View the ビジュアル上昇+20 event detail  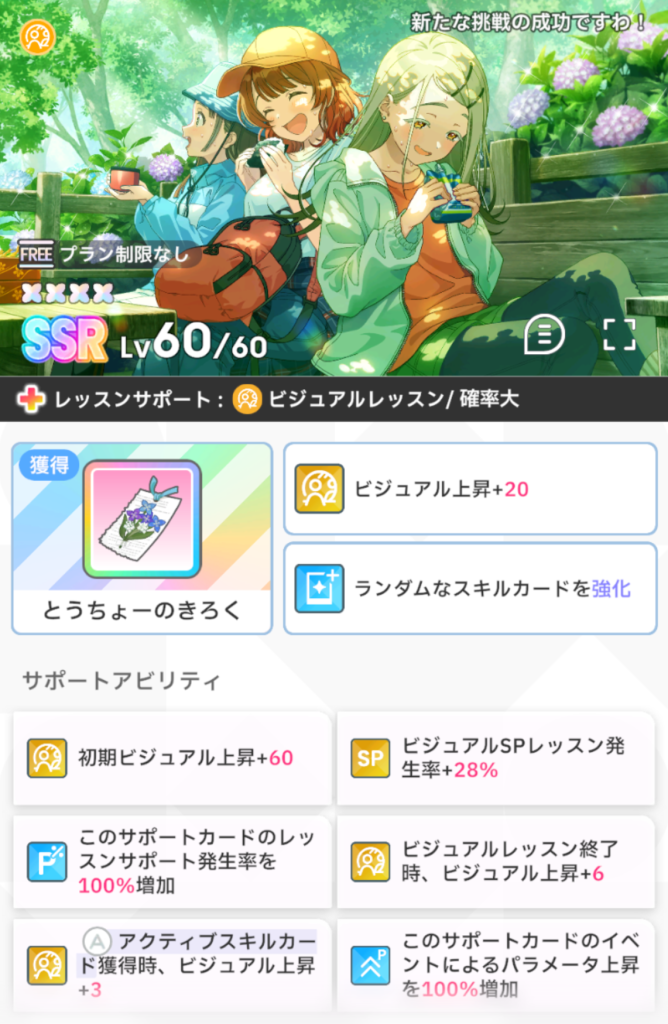(470, 489)
